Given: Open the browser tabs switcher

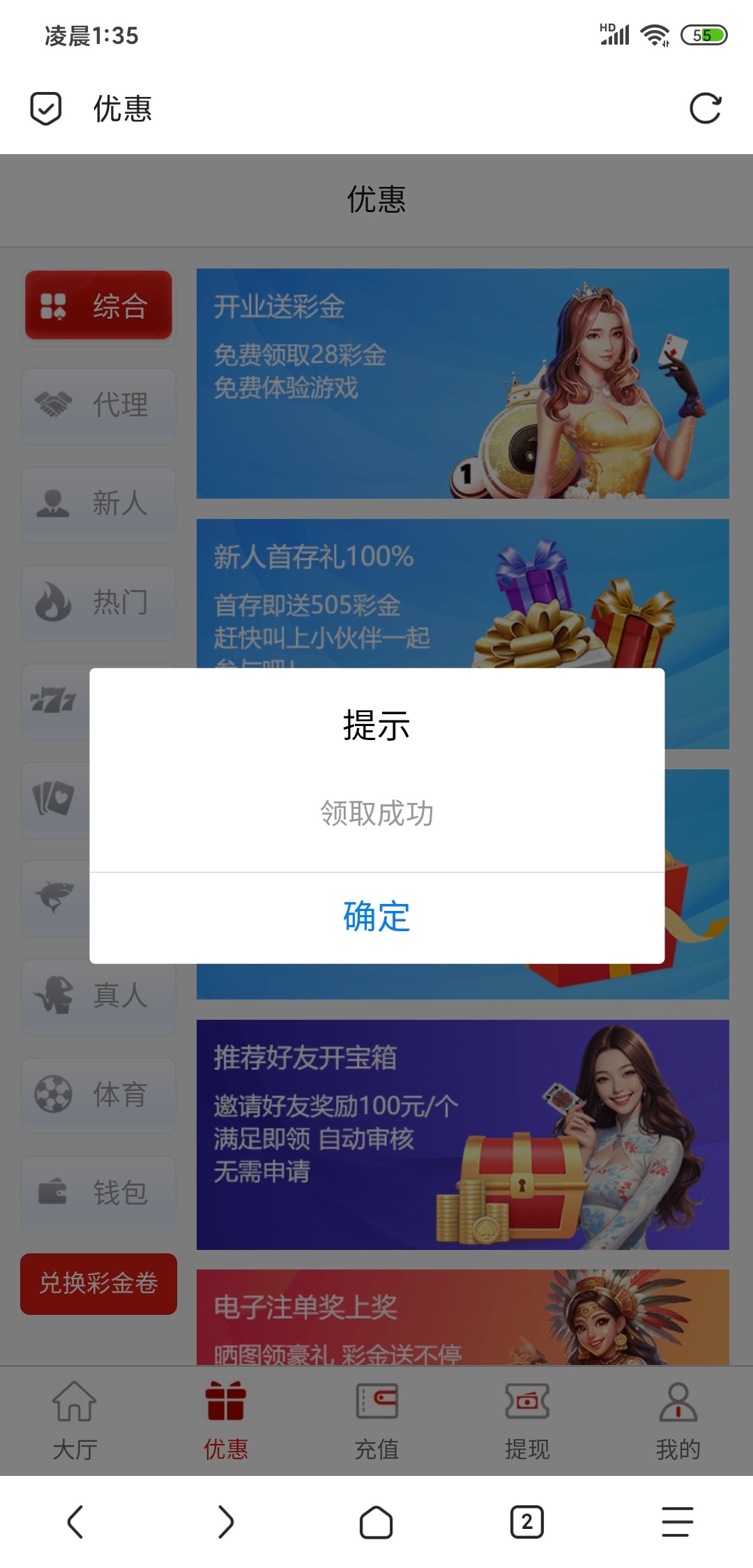Looking at the screenshot, I should coord(526,1521).
